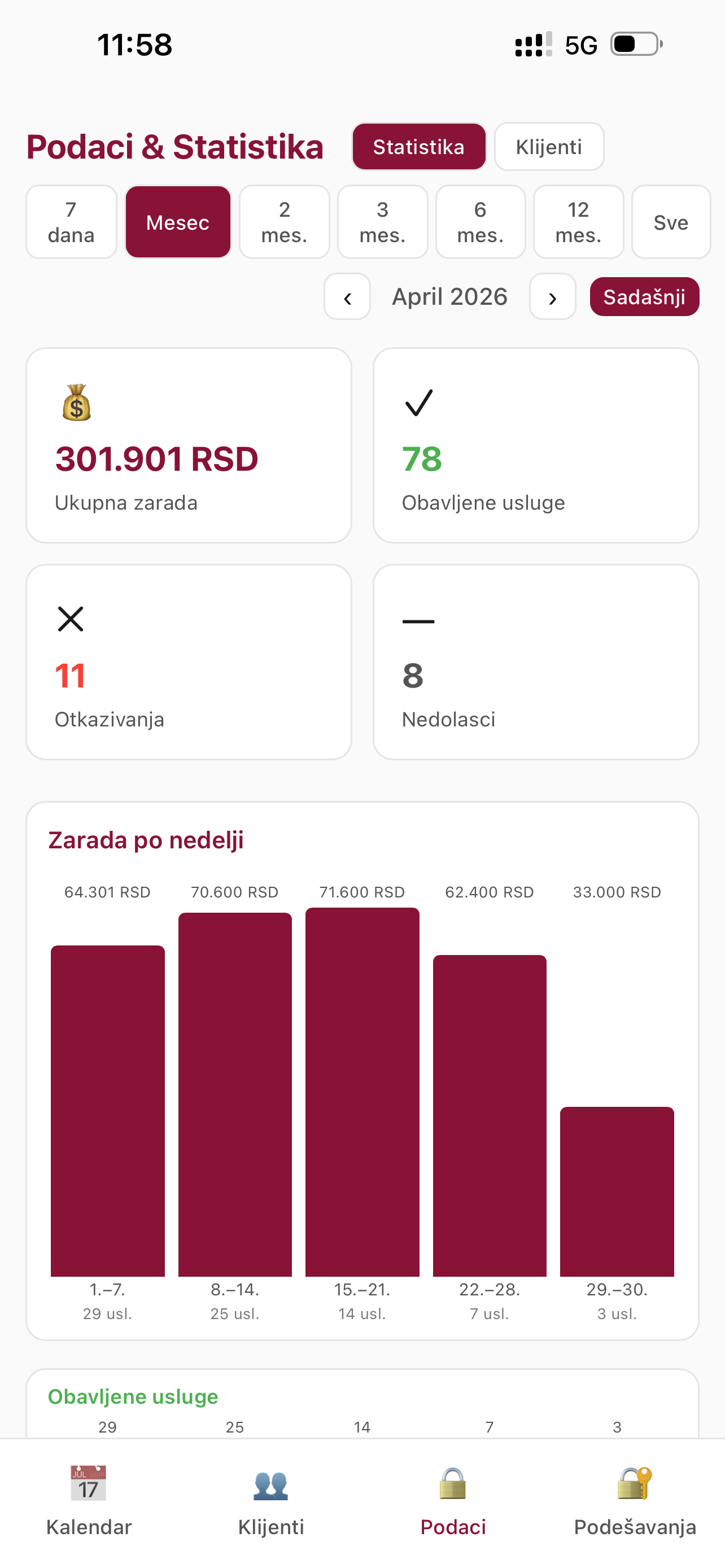
Task: Select the Statistika segment
Action: (x=419, y=147)
